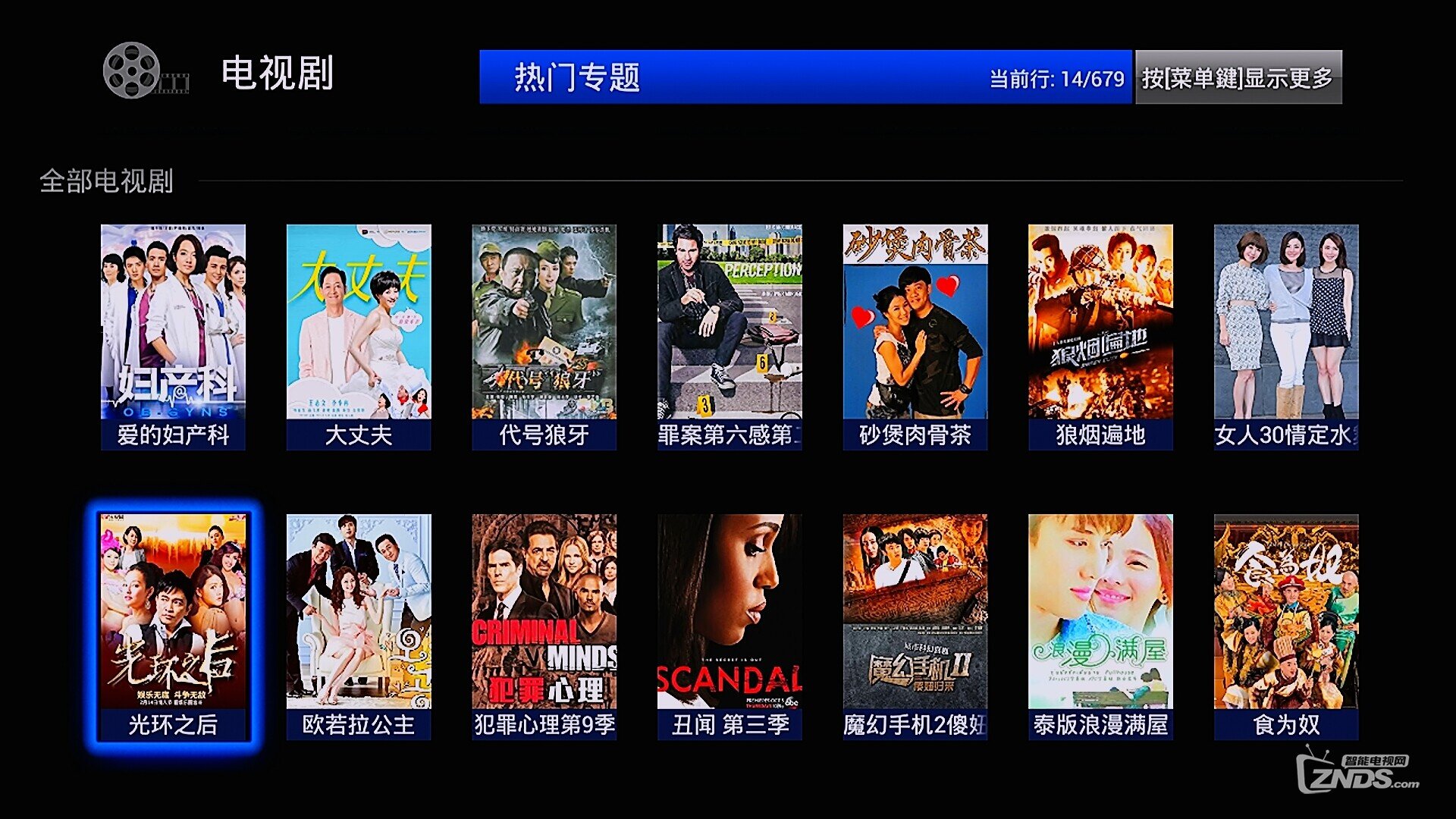Image resolution: width=1456 pixels, height=819 pixels.
Task: Open the highlighted drama 光环之后
Action: tap(173, 626)
